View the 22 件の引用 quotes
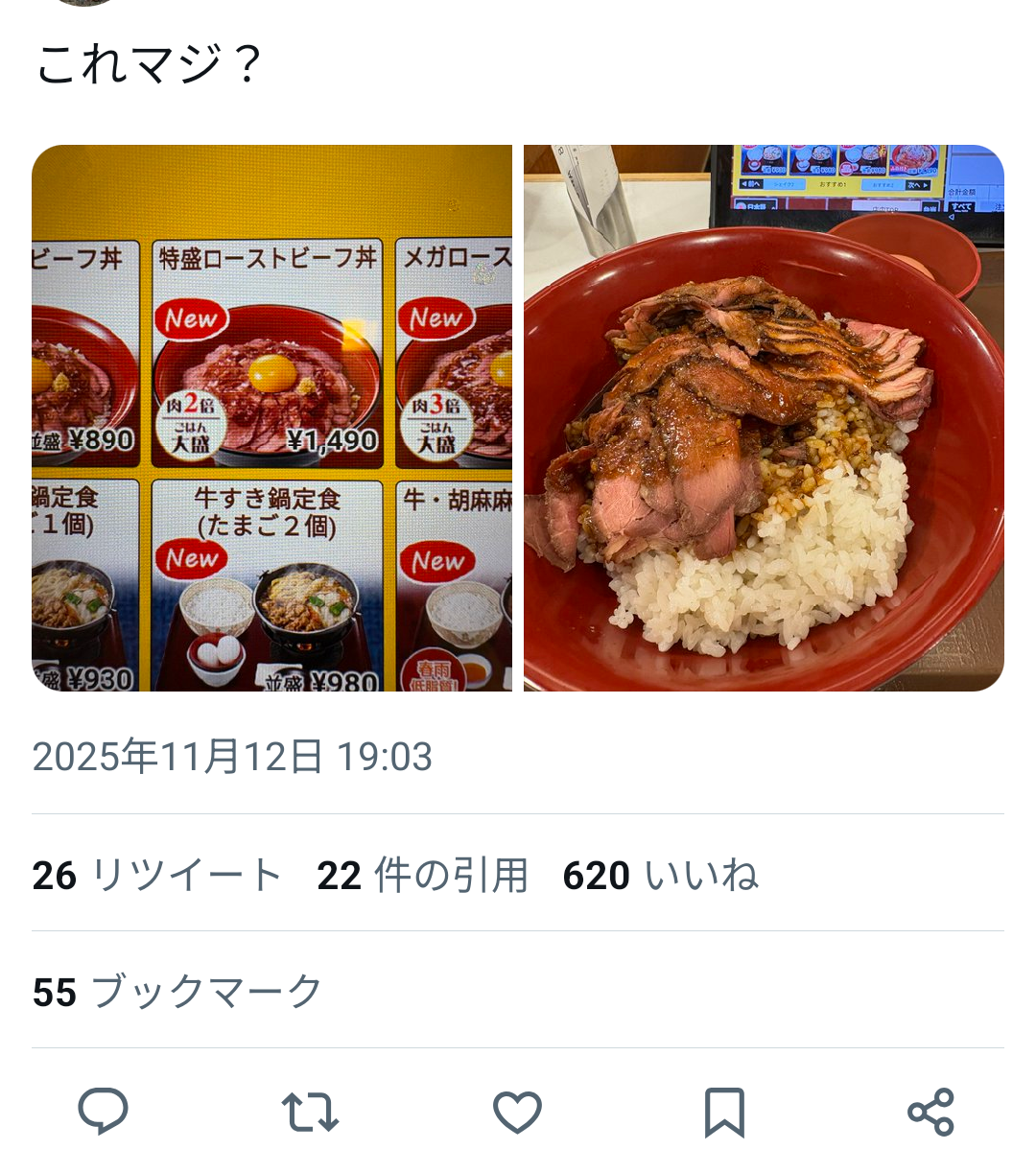Viewport: 1036px width, 1173px height. tap(423, 876)
